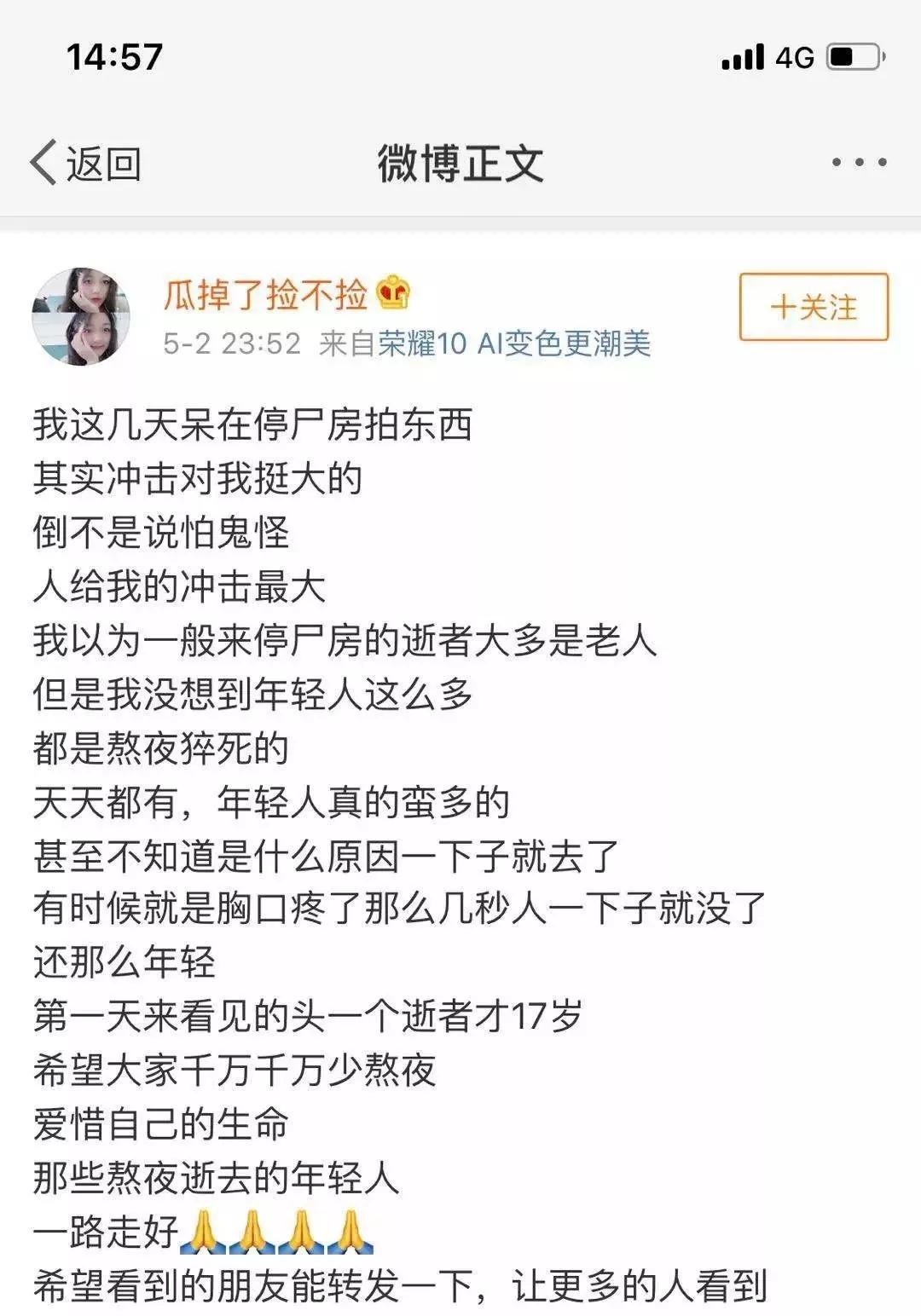The height and width of the screenshot is (1316, 921).
Task: Open the poster's profile avatar
Action: point(81,316)
